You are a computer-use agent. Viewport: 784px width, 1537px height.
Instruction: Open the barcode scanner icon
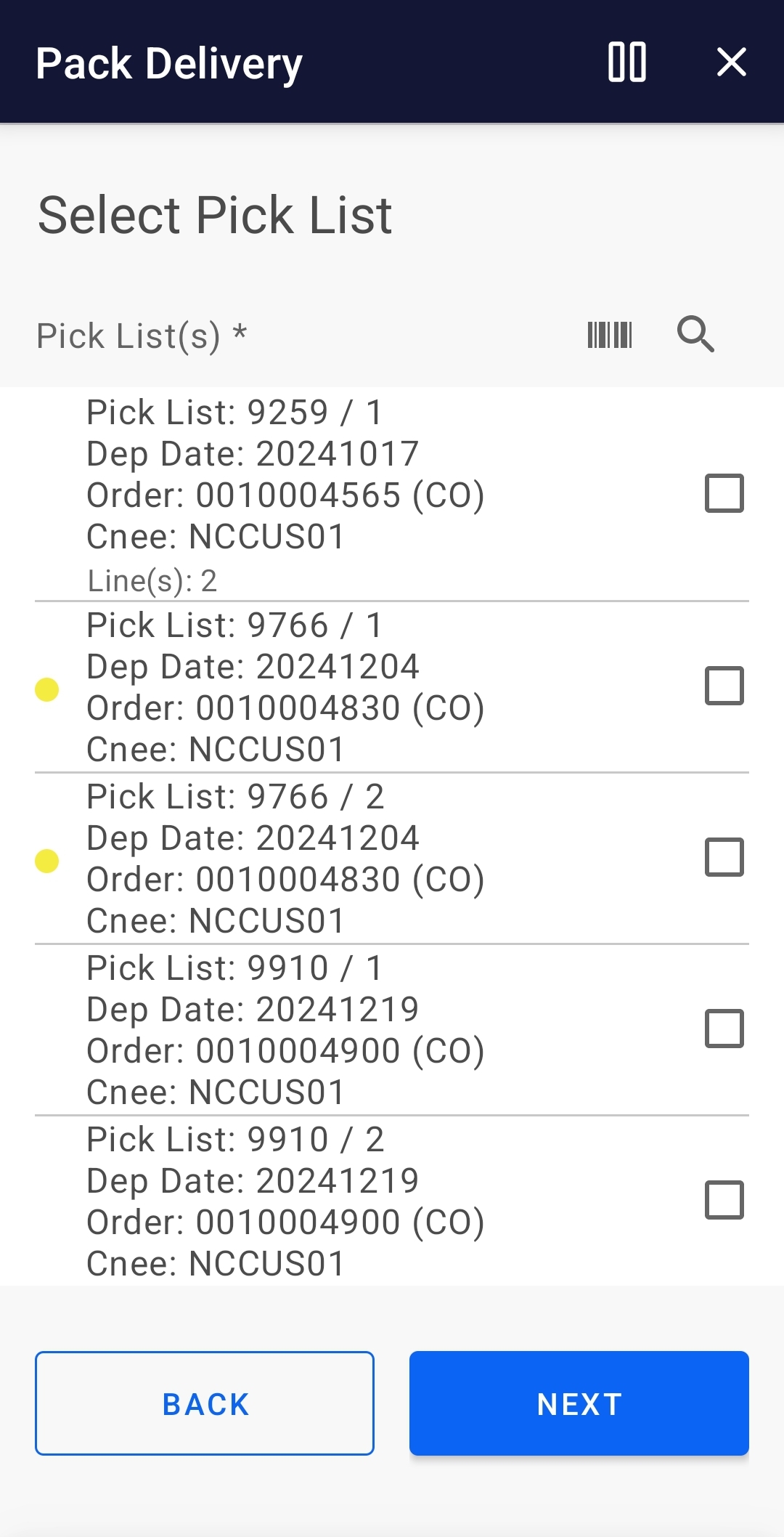(610, 335)
